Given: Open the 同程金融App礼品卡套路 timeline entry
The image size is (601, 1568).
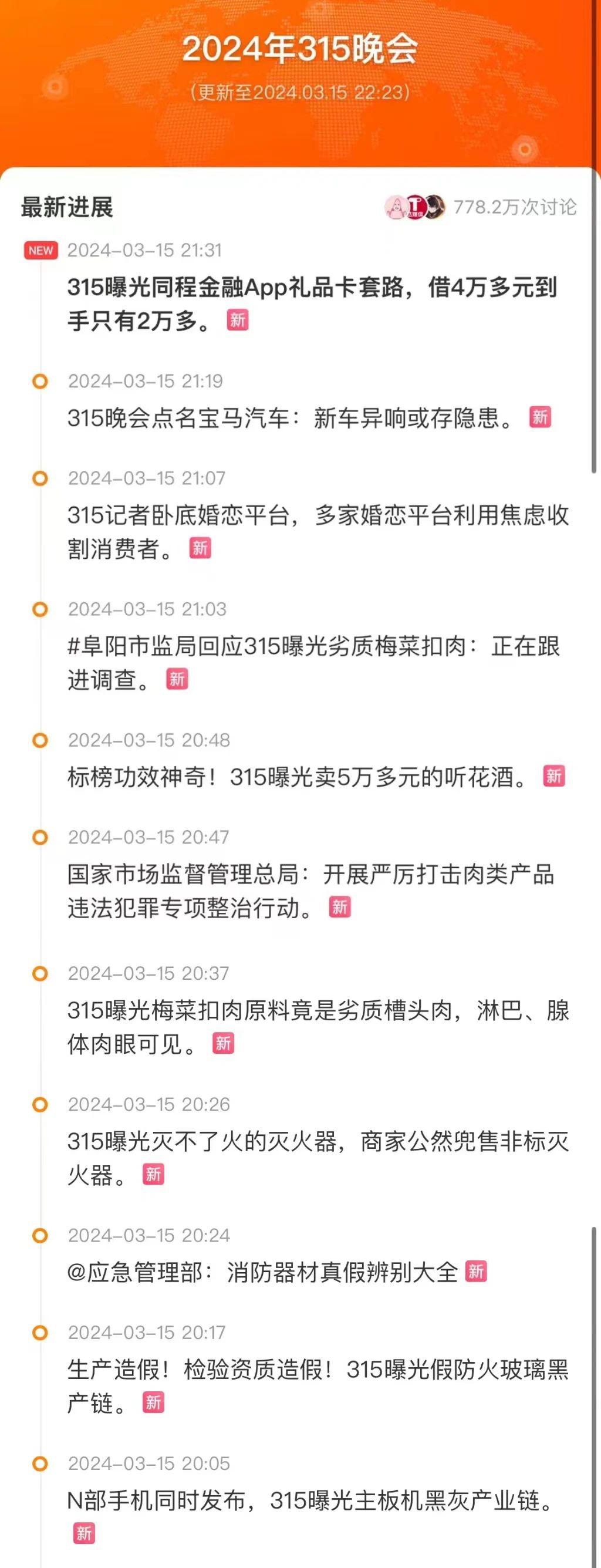Looking at the screenshot, I should [312, 303].
